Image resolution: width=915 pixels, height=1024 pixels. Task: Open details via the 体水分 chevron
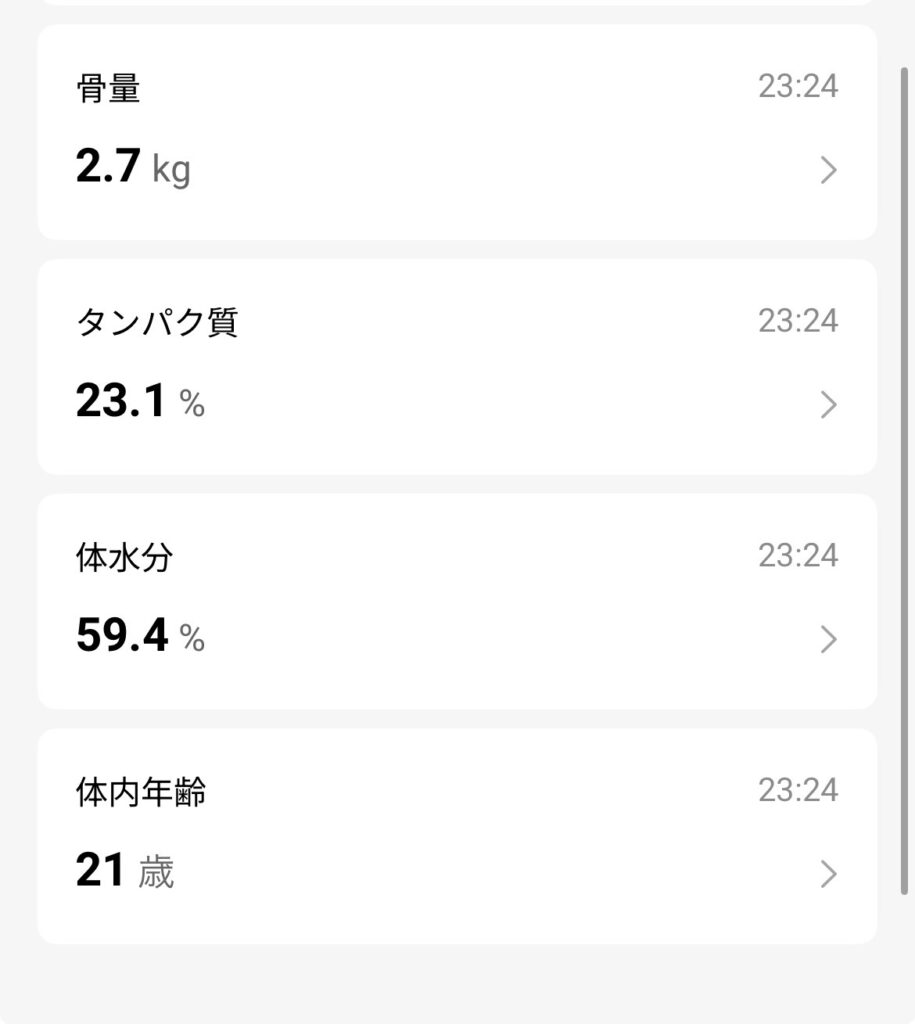coord(828,639)
